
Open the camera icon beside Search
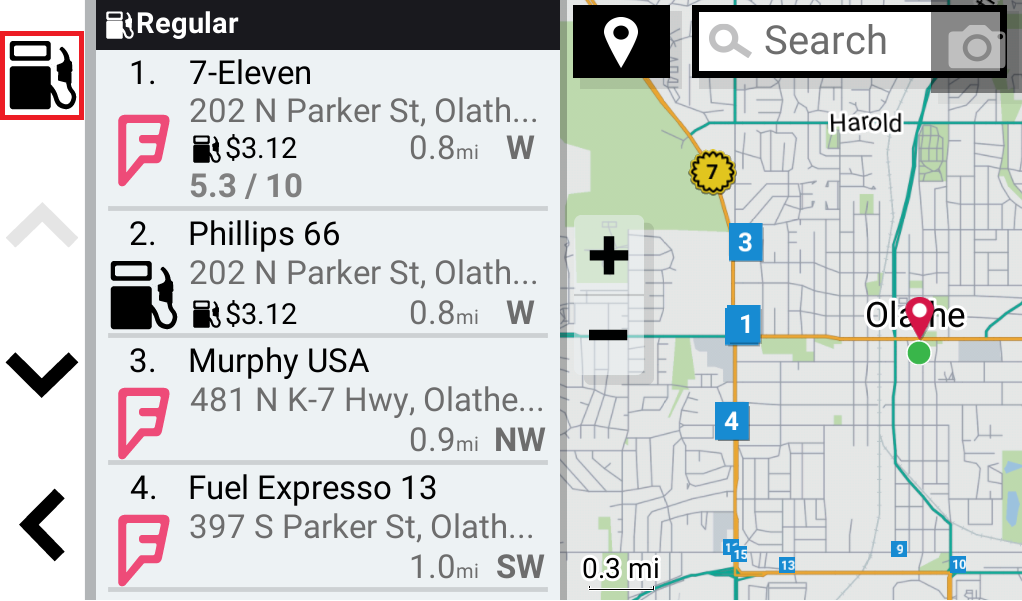[x=968, y=44]
